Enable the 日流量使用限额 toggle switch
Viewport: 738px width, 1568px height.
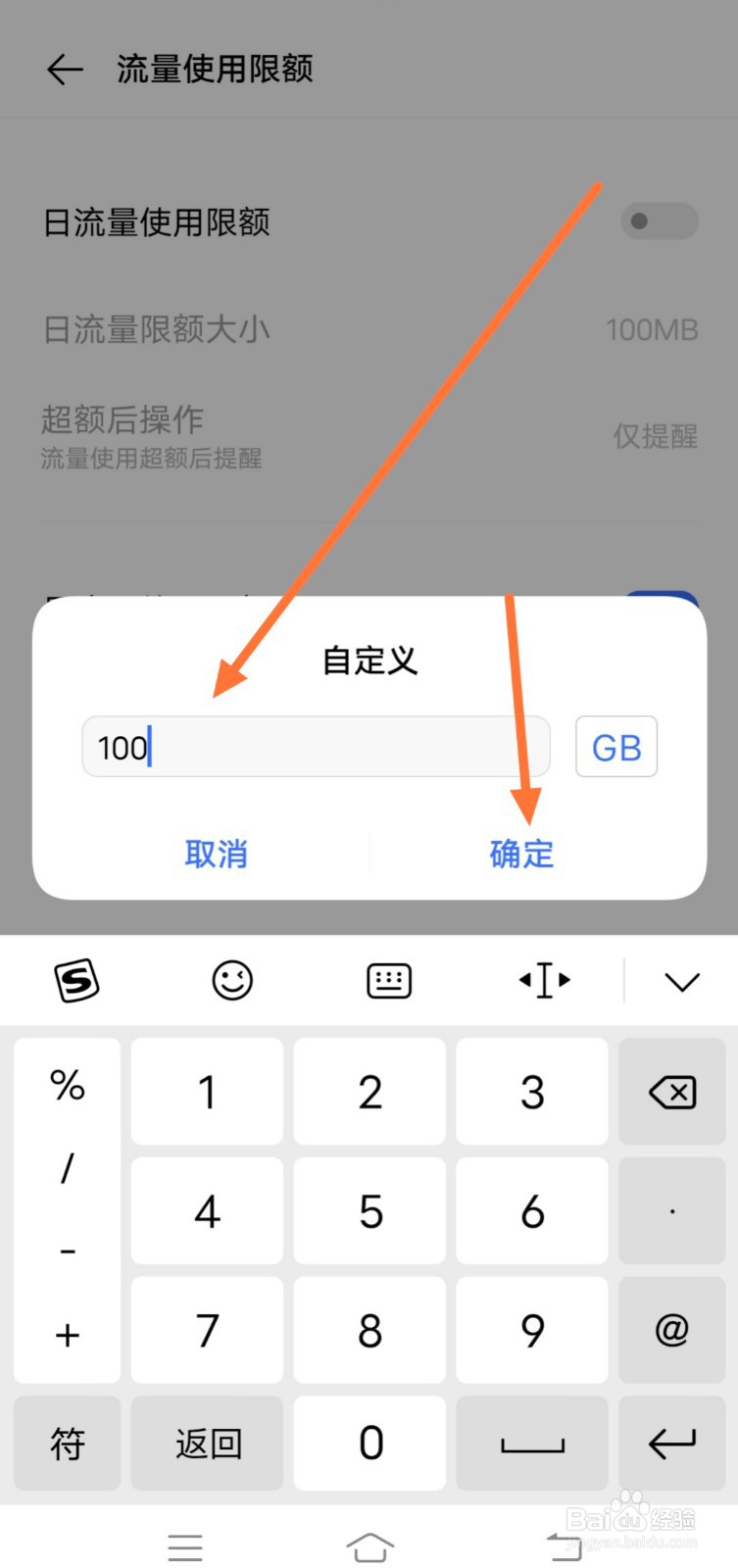pyautogui.click(x=659, y=222)
